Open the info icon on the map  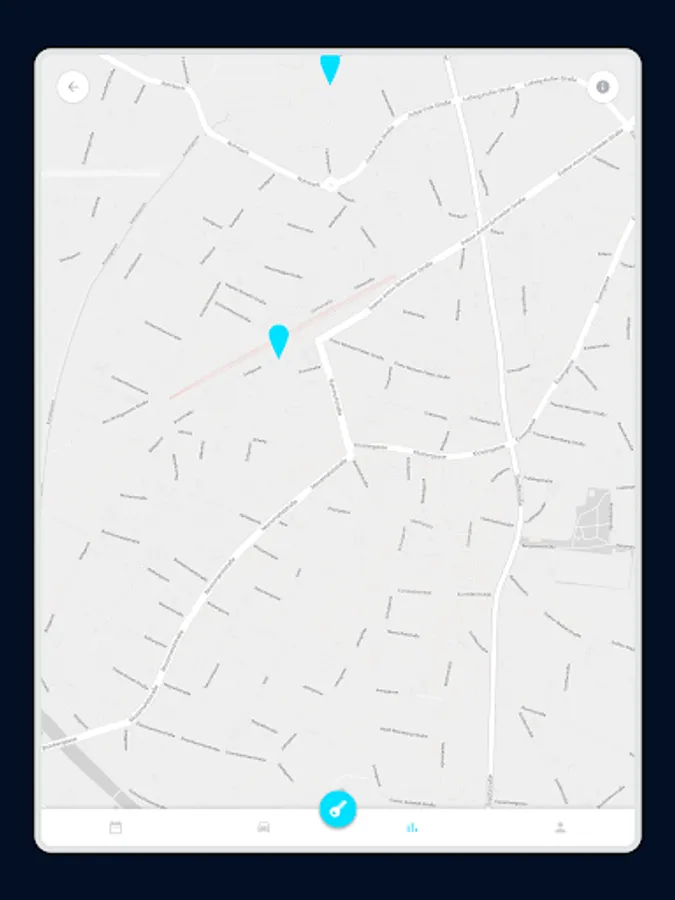[602, 87]
